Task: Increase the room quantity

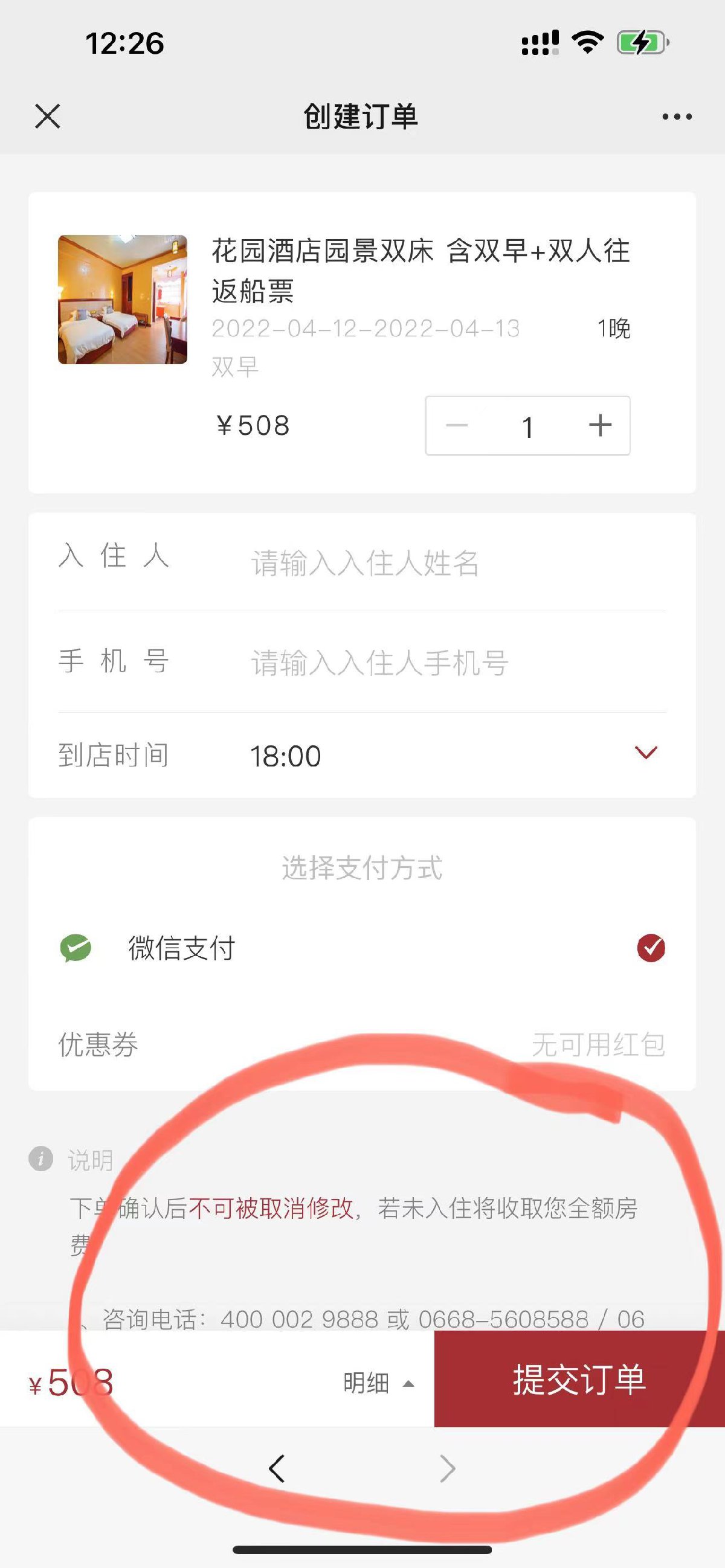Action: pyautogui.click(x=600, y=425)
